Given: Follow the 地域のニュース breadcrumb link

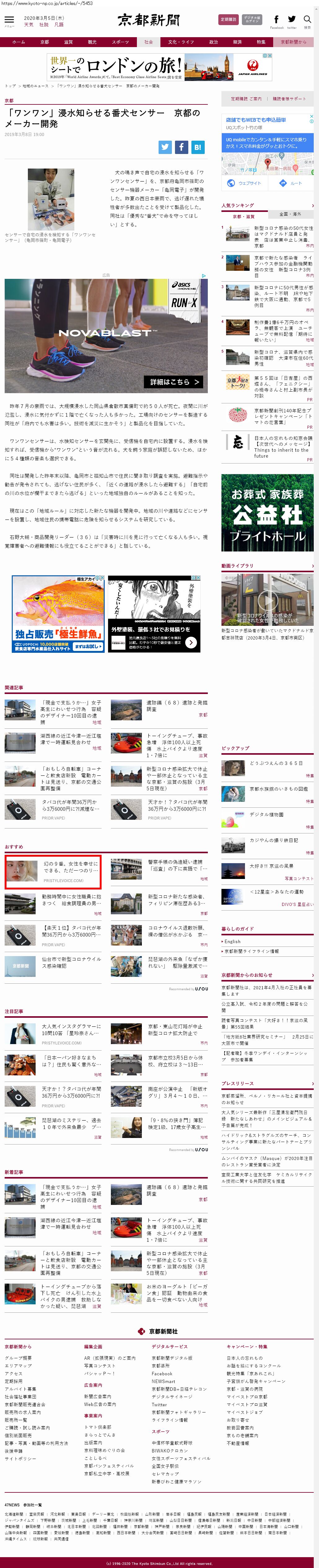Looking at the screenshot, I should [35, 86].
